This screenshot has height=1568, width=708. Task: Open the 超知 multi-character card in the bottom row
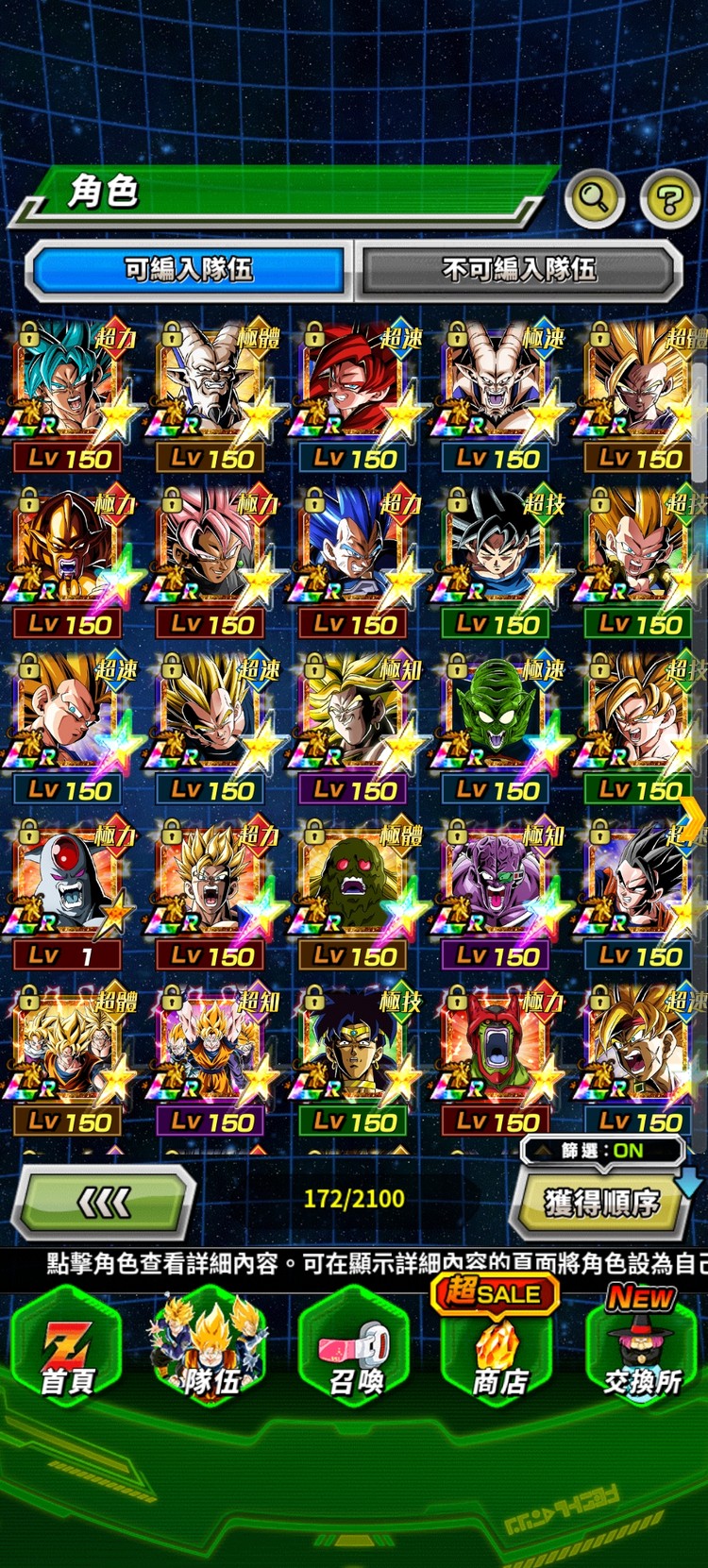coord(211,1057)
